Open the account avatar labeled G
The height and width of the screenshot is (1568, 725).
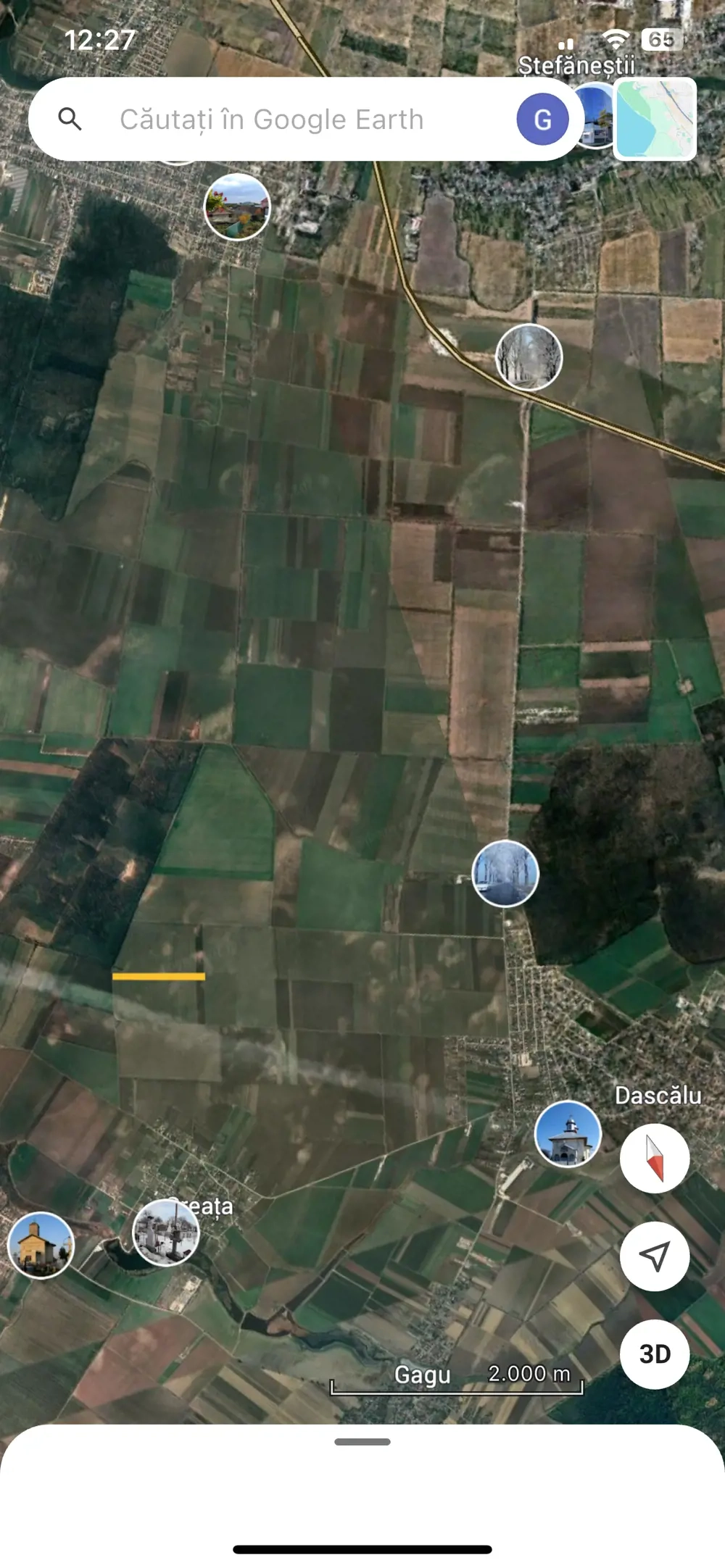click(542, 120)
